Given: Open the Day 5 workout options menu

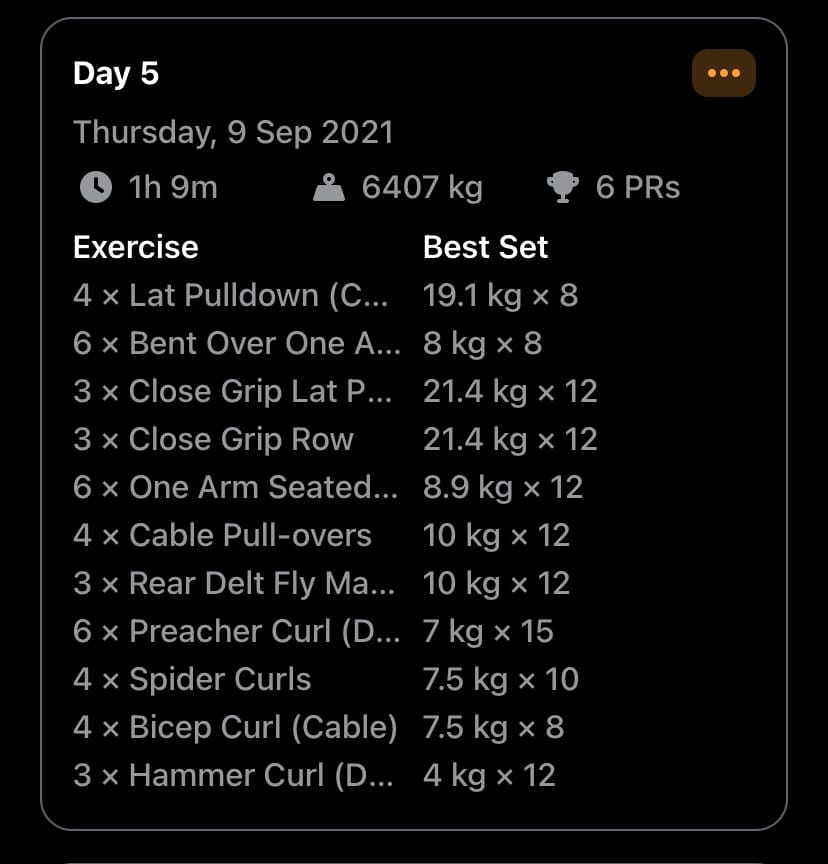Looking at the screenshot, I should point(723,73).
